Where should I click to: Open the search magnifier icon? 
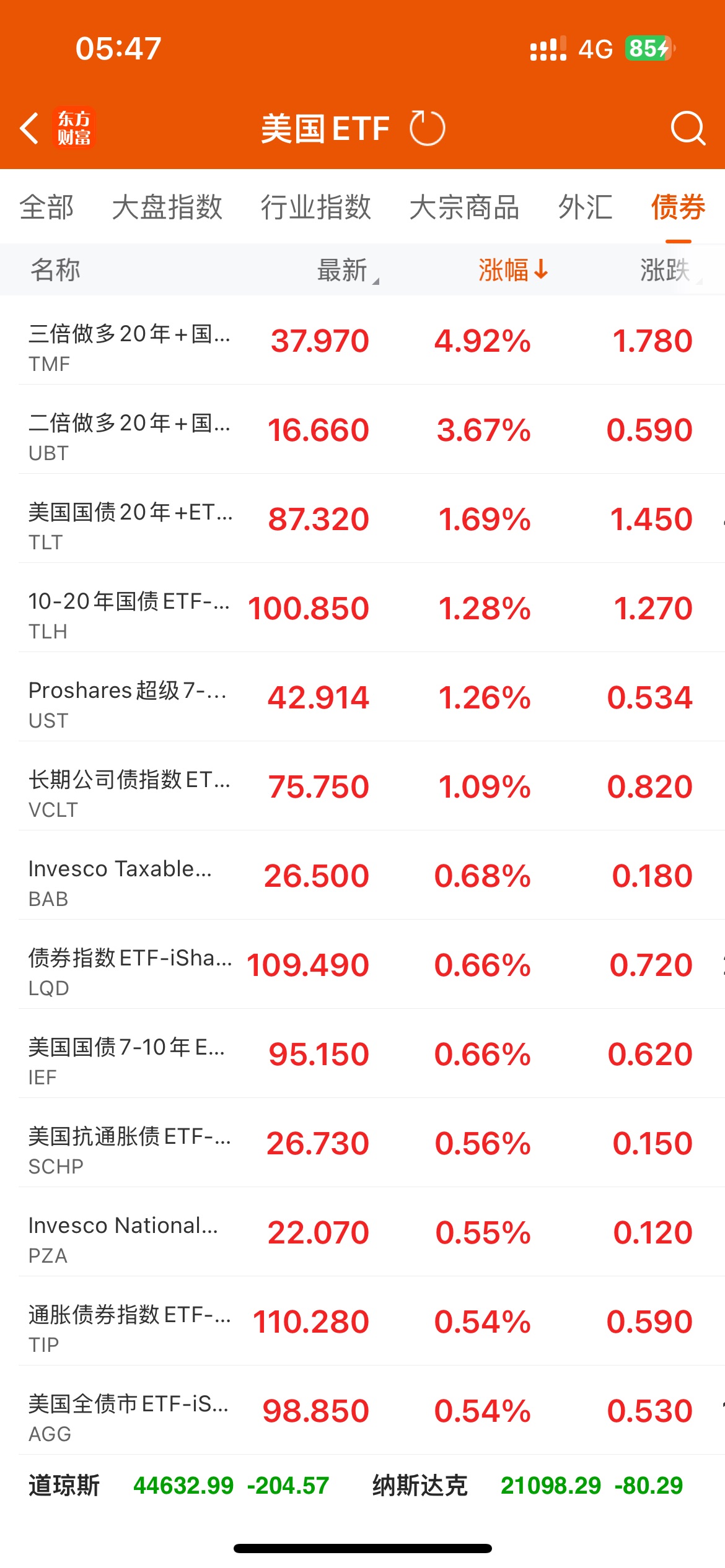tap(688, 128)
